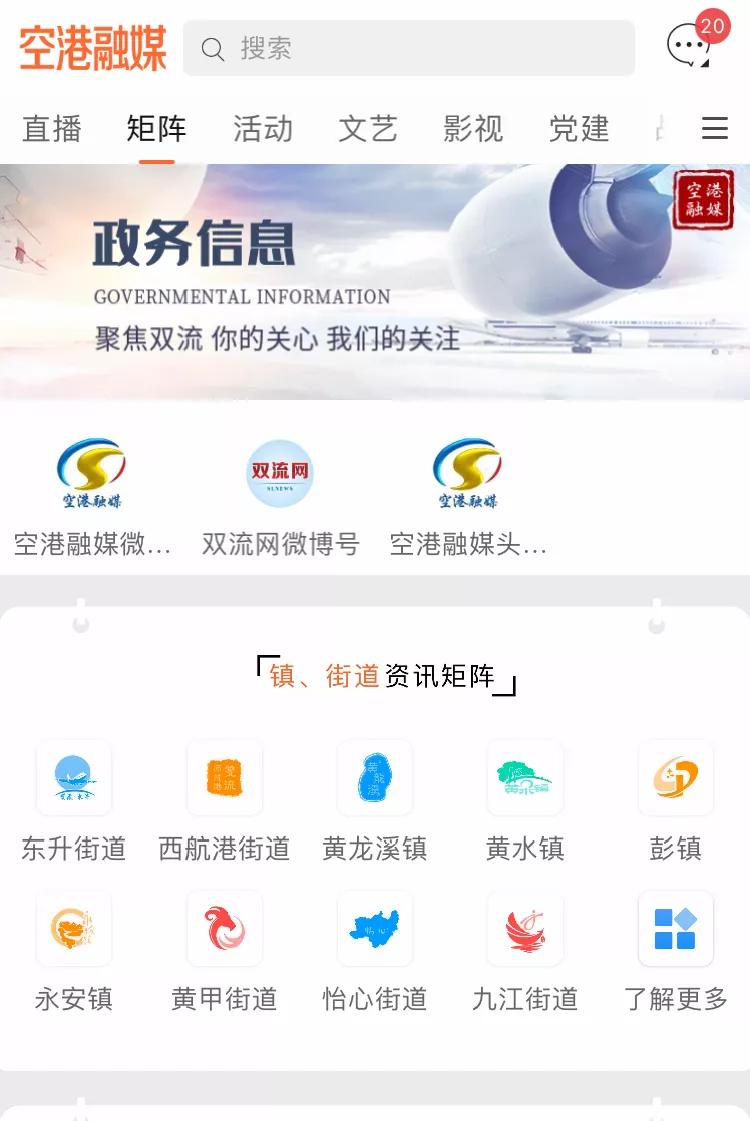
Task: Select the 文艺 tab
Action: pyautogui.click(x=368, y=129)
